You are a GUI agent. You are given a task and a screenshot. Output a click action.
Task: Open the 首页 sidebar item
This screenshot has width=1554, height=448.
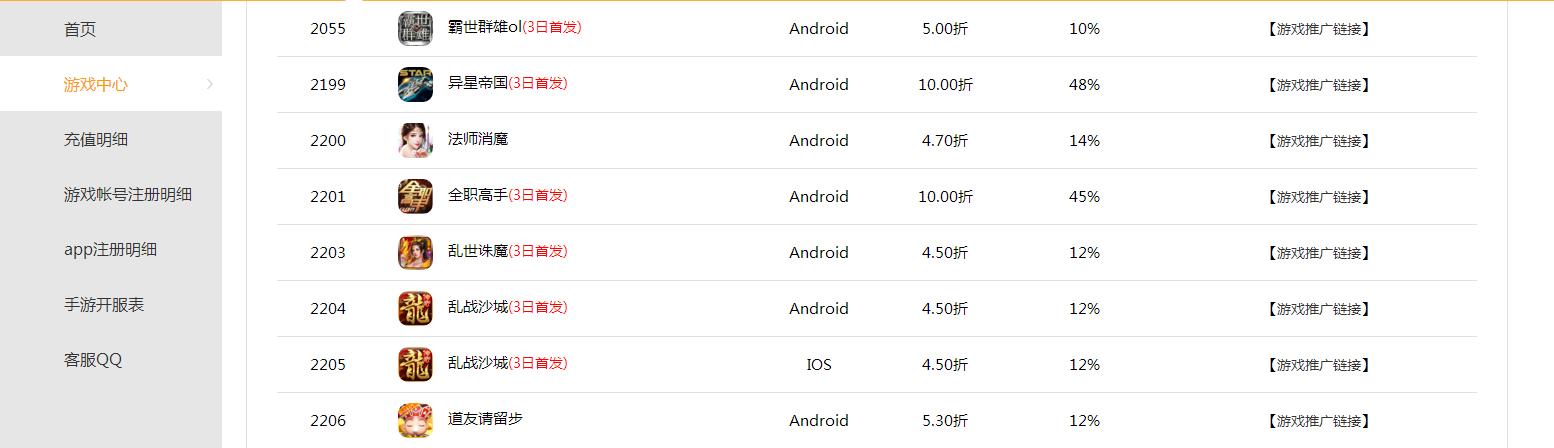[x=80, y=30]
